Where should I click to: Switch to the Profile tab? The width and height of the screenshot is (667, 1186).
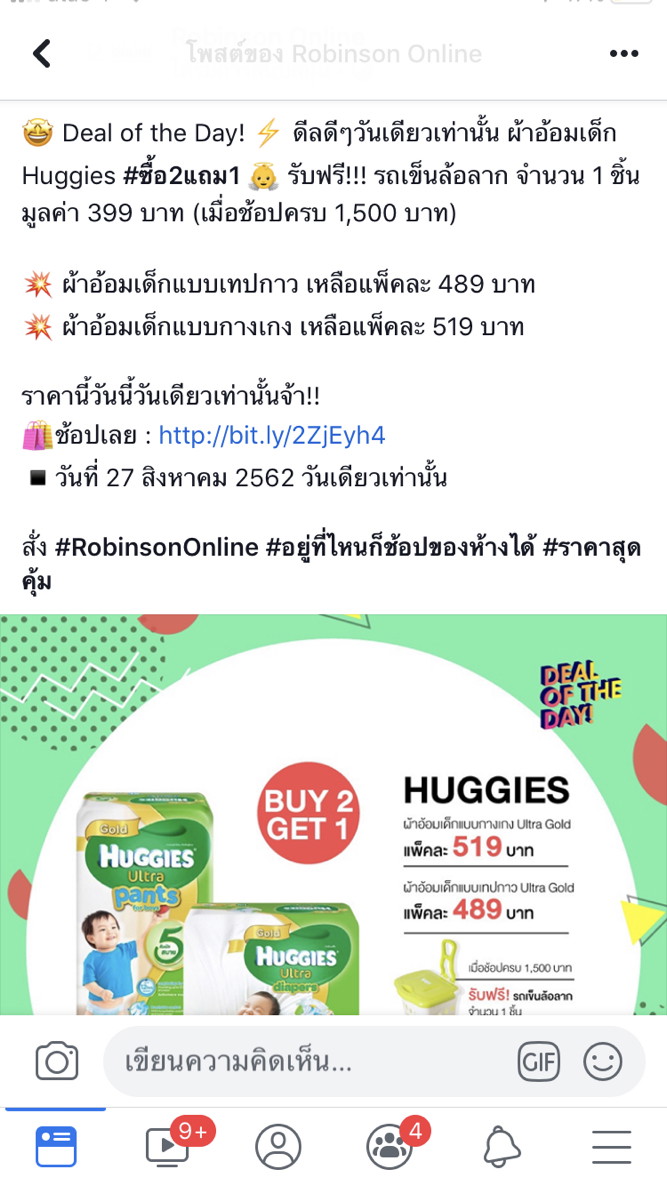tap(278, 1146)
